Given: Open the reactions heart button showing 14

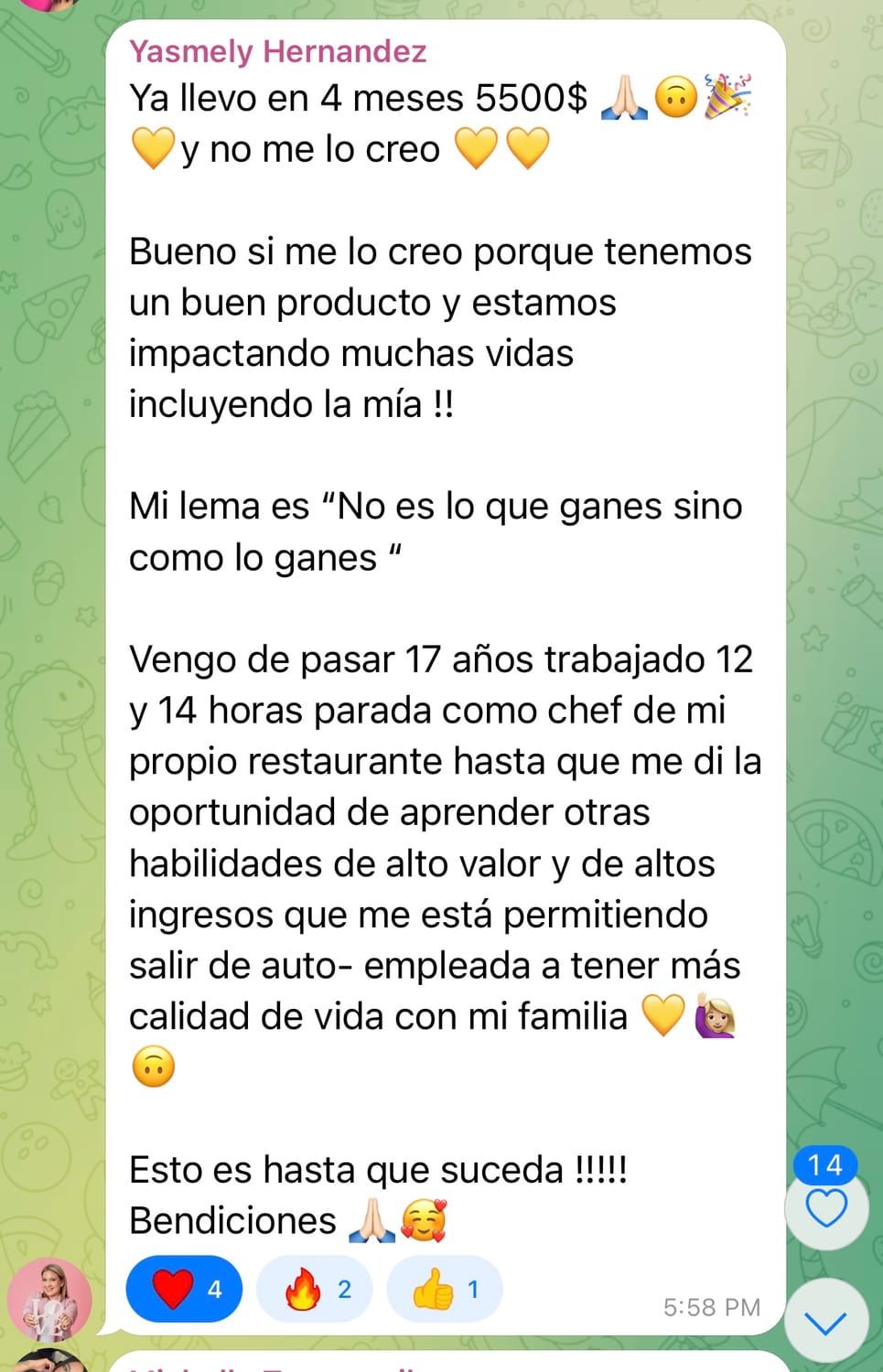Looking at the screenshot, I should point(825,1207).
